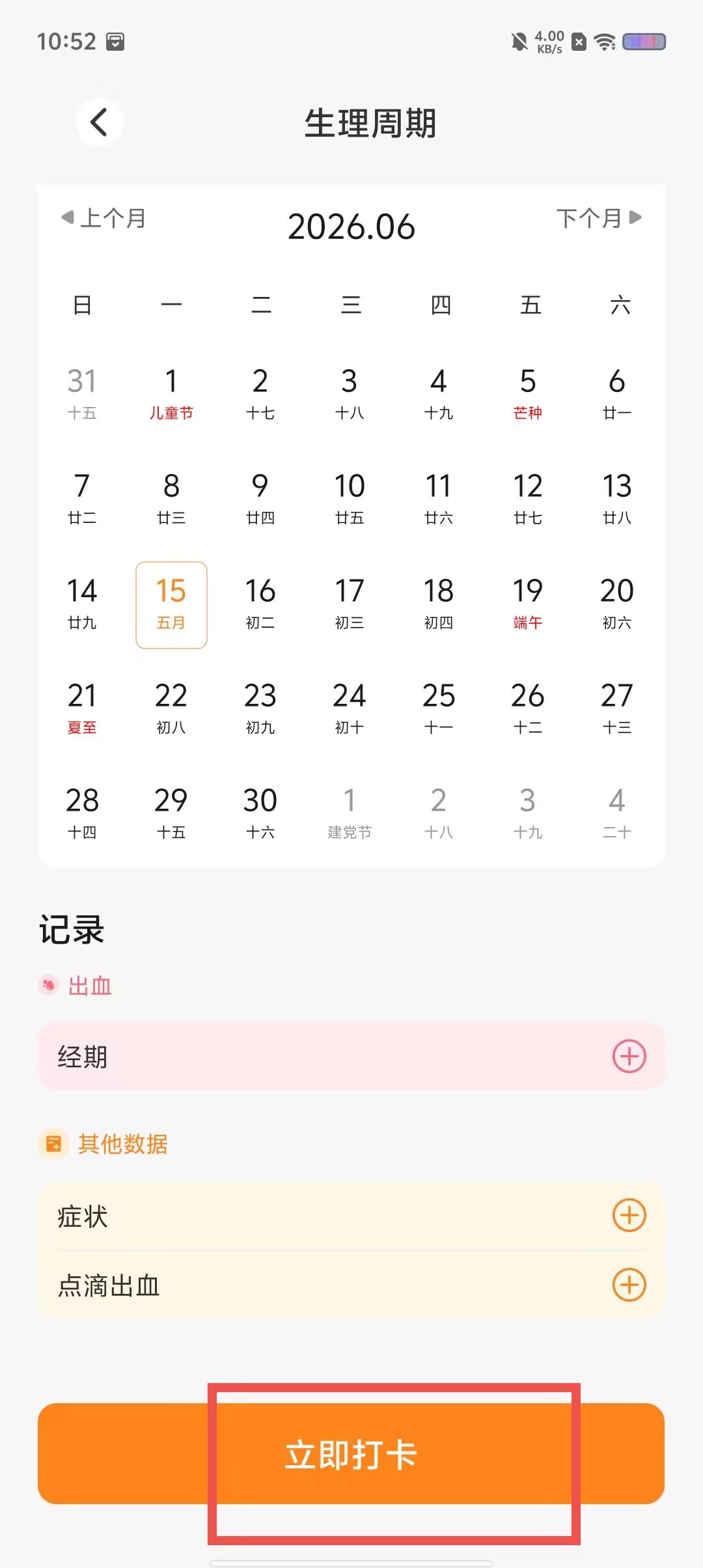Viewport: 703px width, 1568px height.
Task: Add 经期 record with plus icon
Action: [x=629, y=1056]
